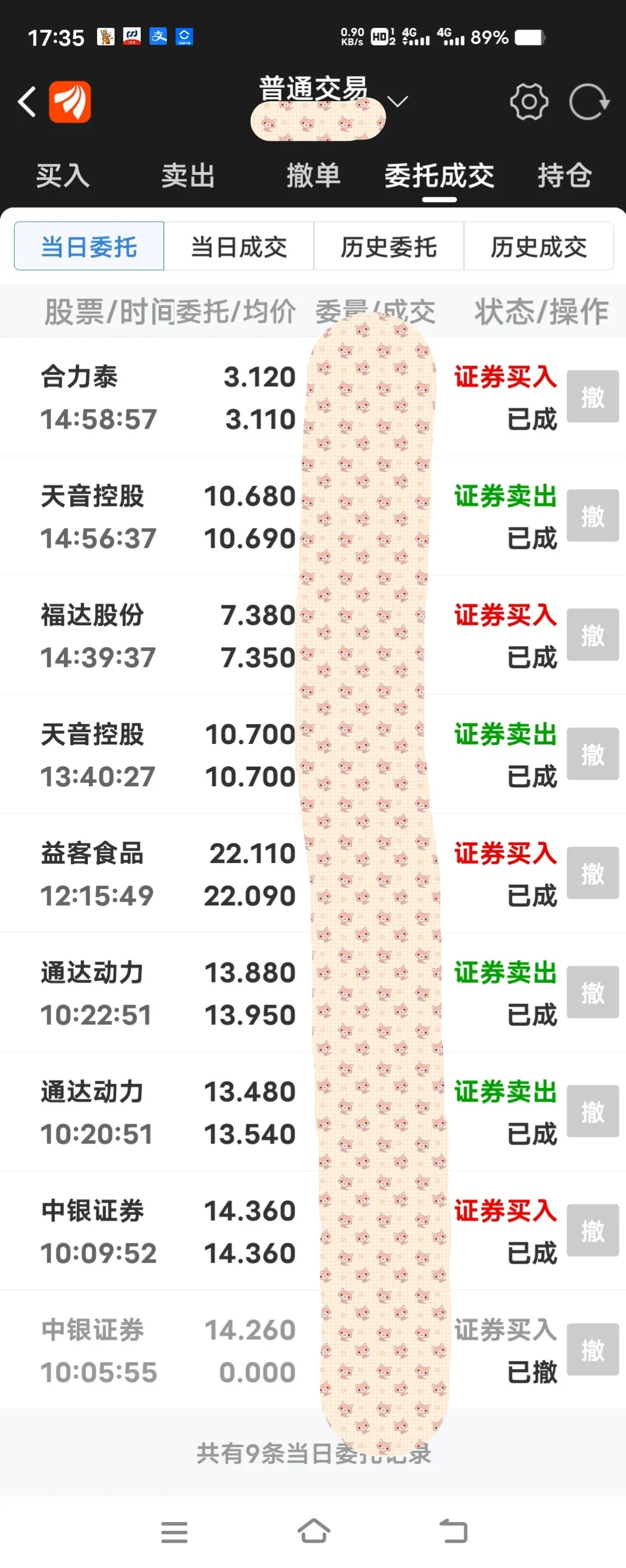
Task: Open the 持仓 tab
Action: click(x=564, y=176)
